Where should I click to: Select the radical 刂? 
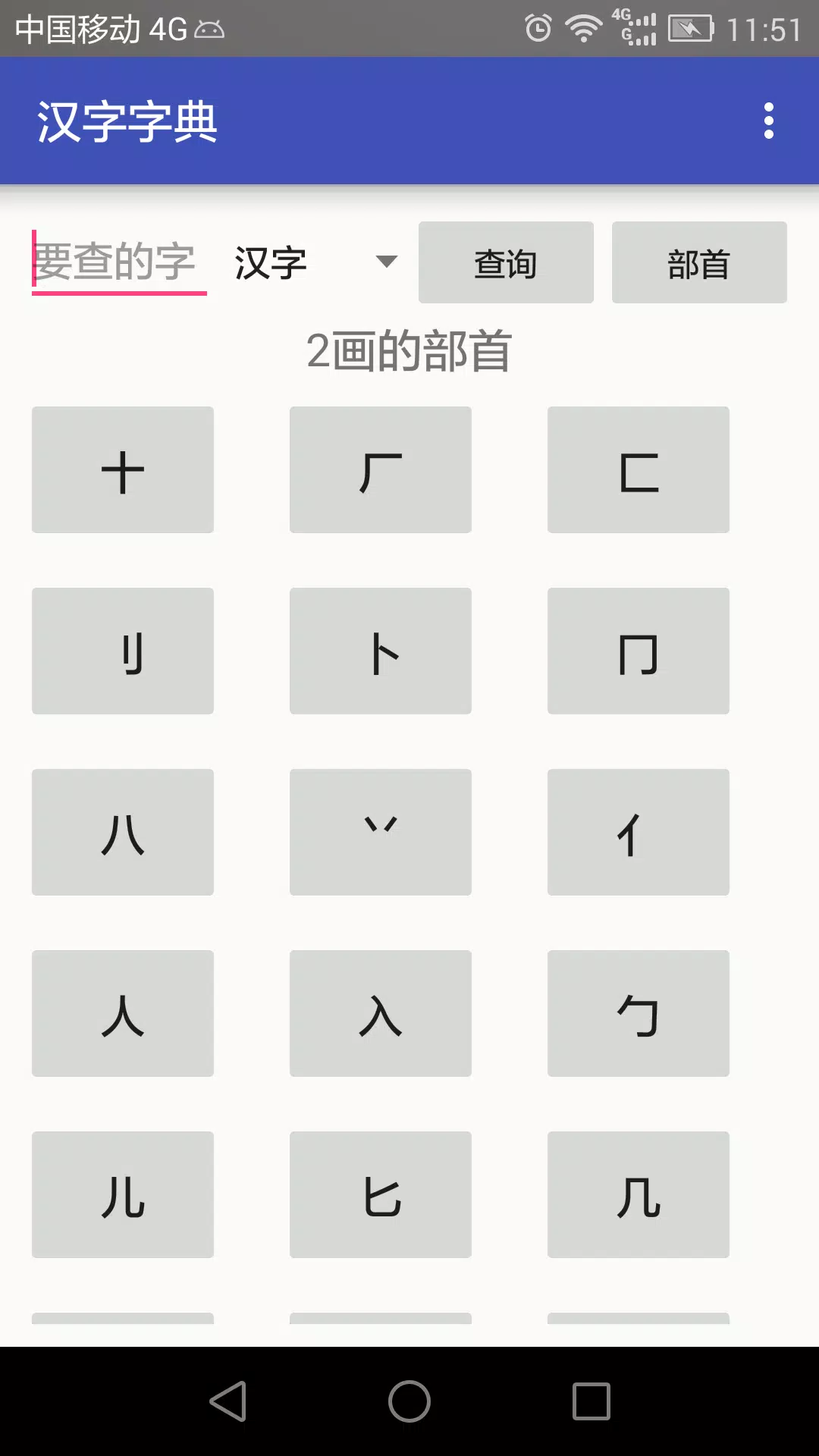click(x=123, y=651)
